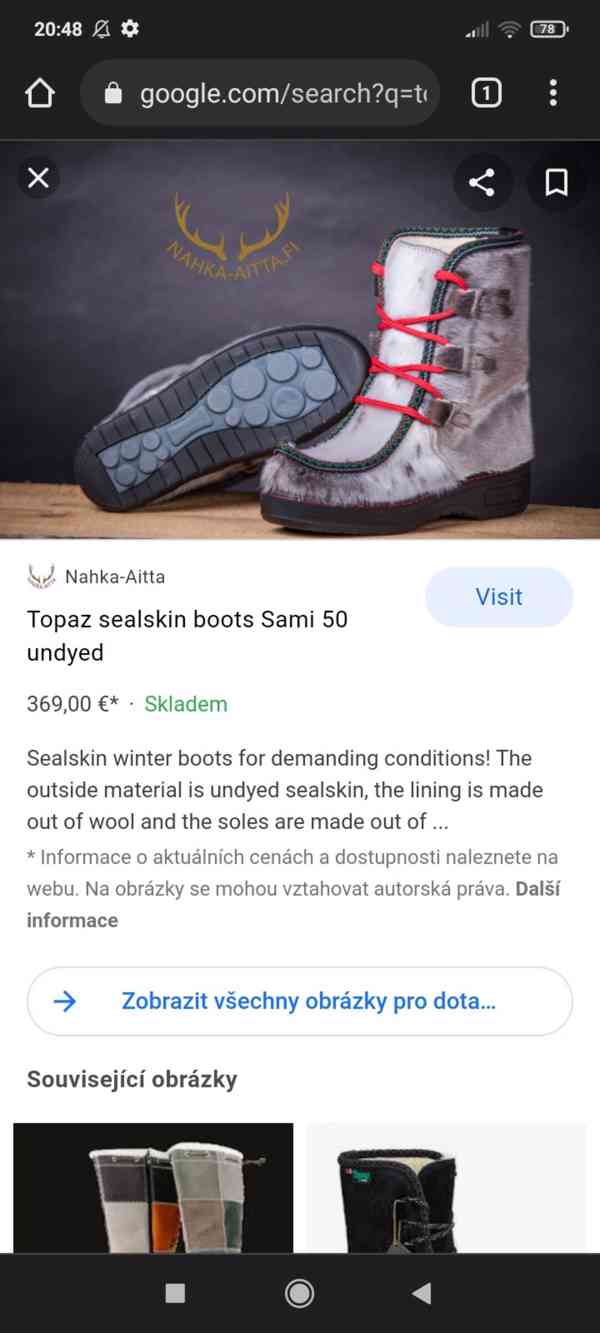The image size is (600, 1333).
Task: Tap Zobrazit všechny obrázky pro dotaz
Action: pos(299,1001)
